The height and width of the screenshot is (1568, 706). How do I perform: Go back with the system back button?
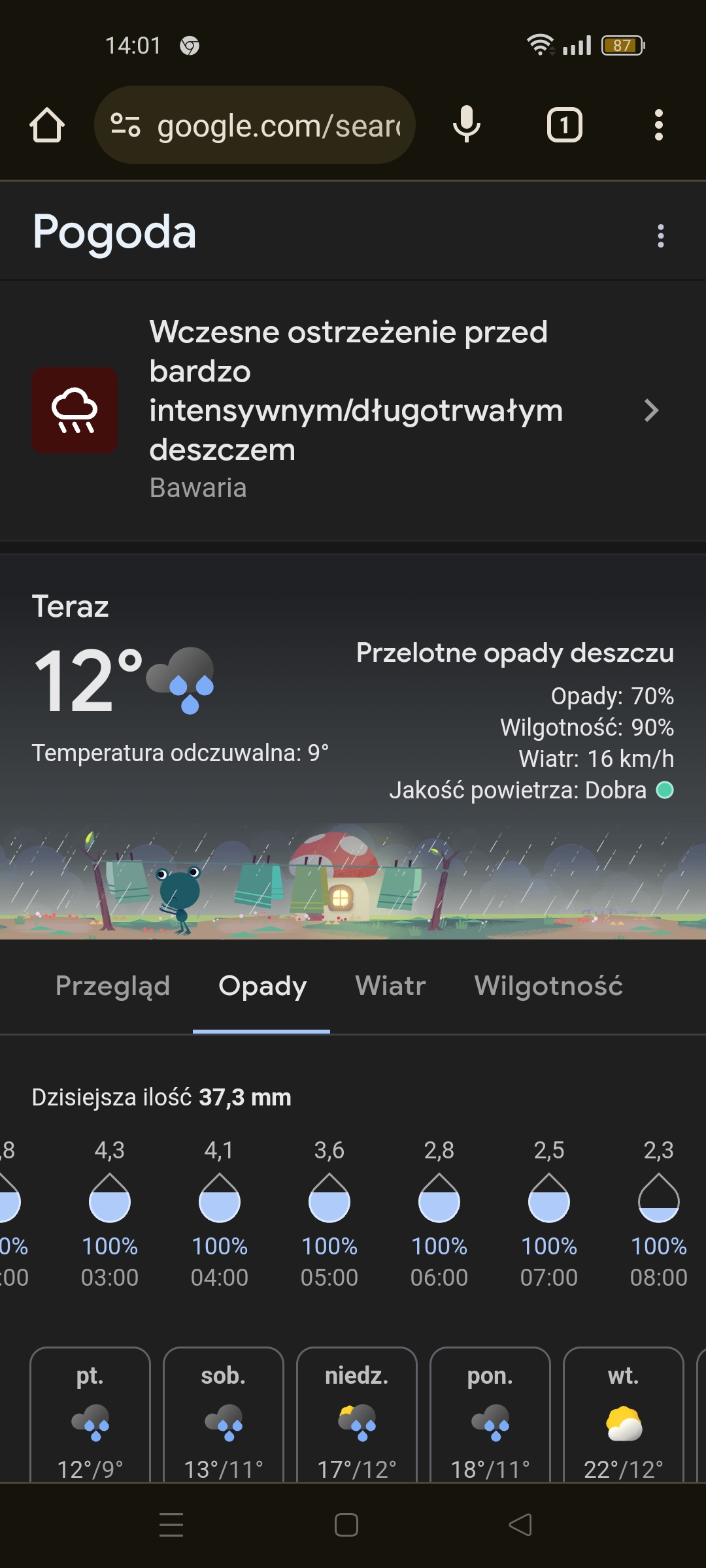click(520, 1525)
